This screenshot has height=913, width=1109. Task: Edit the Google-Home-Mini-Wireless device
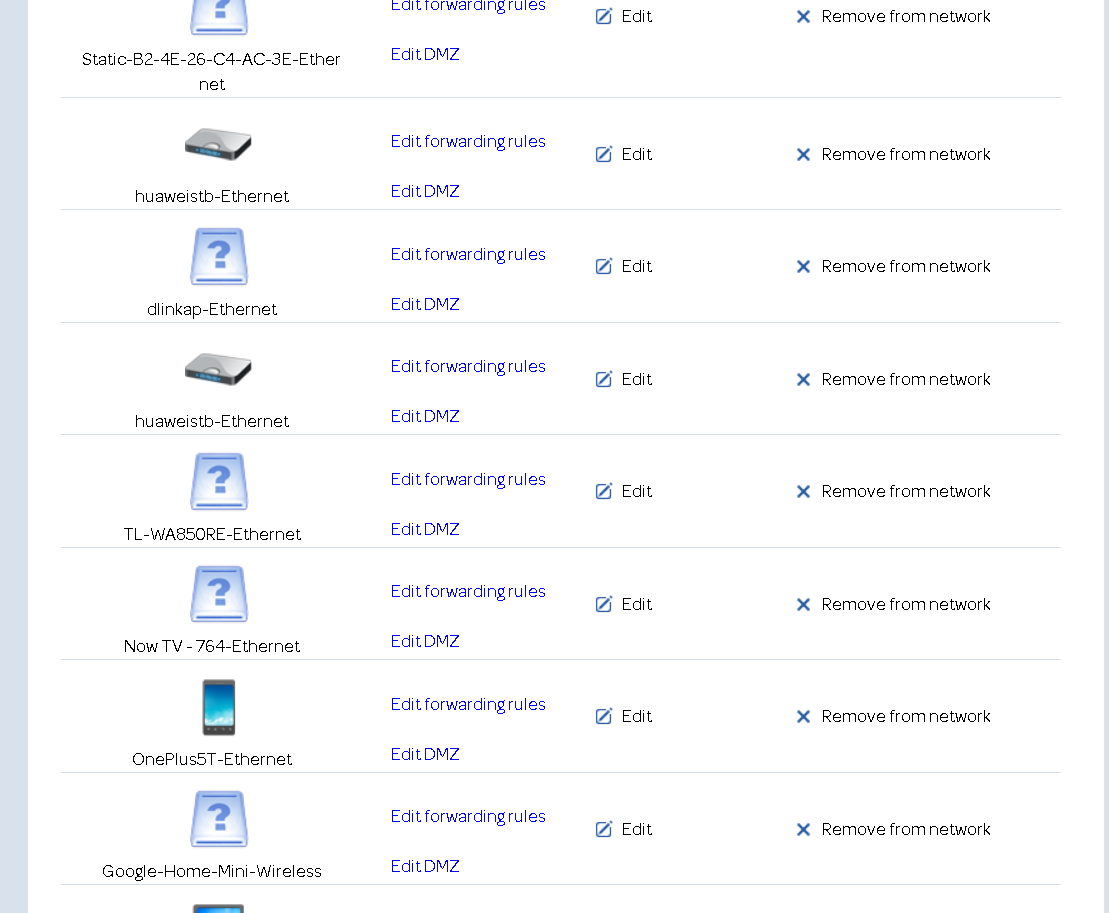pyautogui.click(x=624, y=829)
